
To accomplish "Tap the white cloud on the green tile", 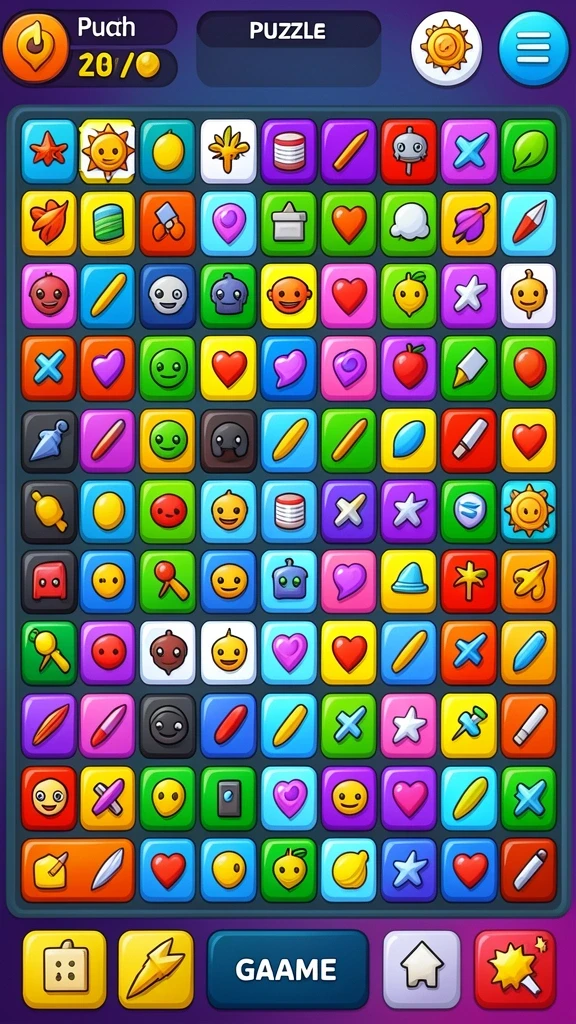I will 409,223.
